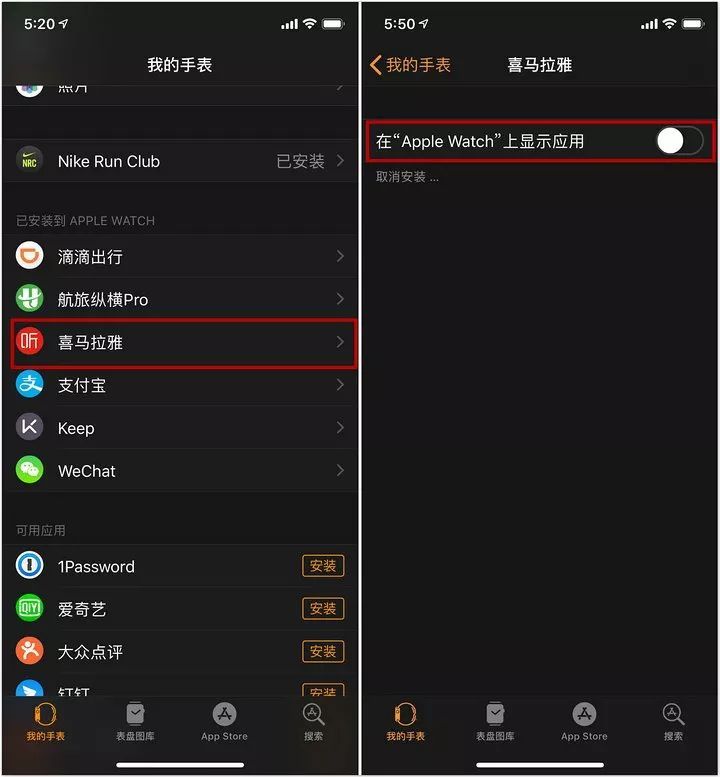Open WeChat watch app settings
The height and width of the screenshot is (777, 720).
(x=180, y=471)
